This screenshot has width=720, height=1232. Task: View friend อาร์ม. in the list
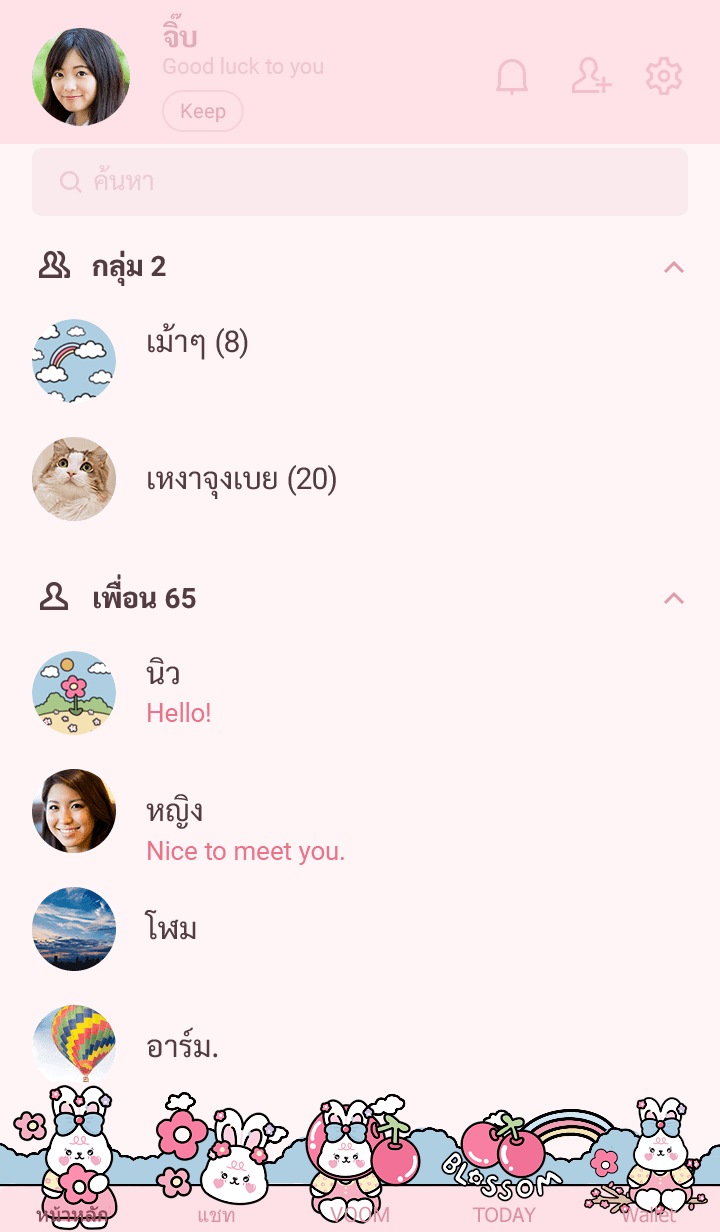182,1047
